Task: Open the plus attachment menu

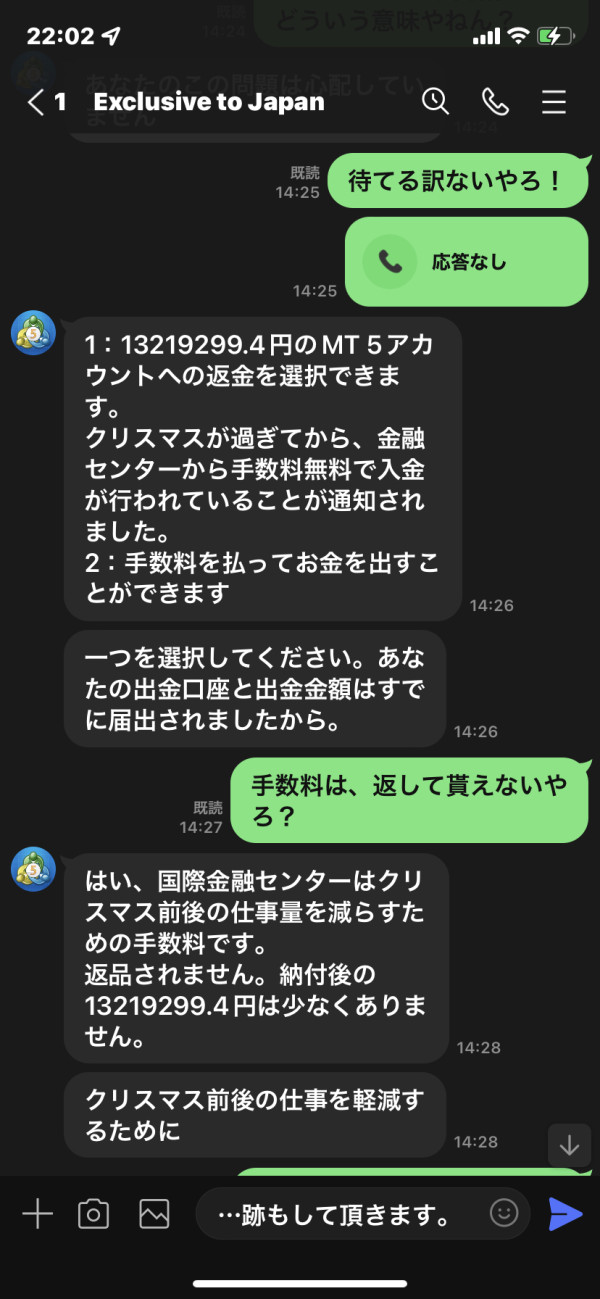Action: point(37,1214)
